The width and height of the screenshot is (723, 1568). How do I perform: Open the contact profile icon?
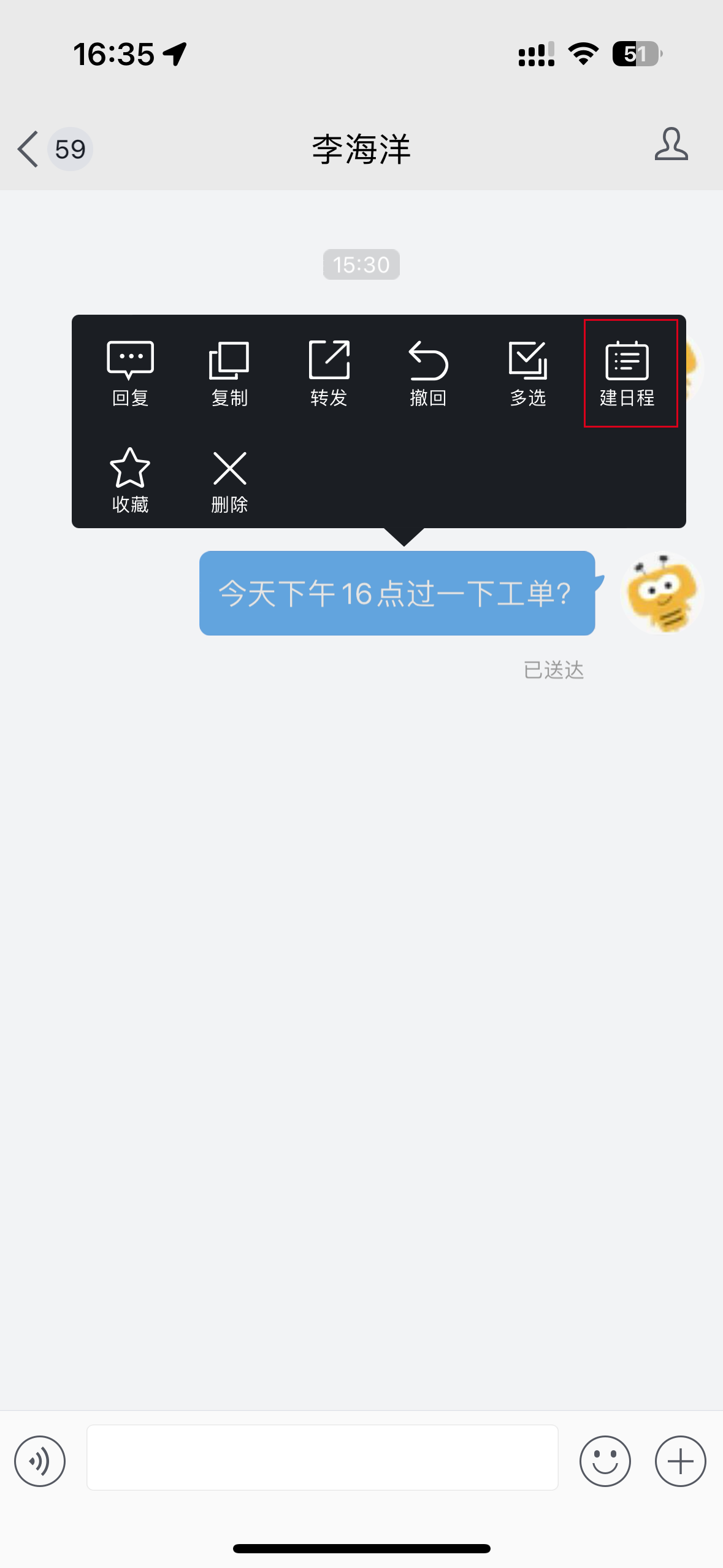[x=671, y=145]
